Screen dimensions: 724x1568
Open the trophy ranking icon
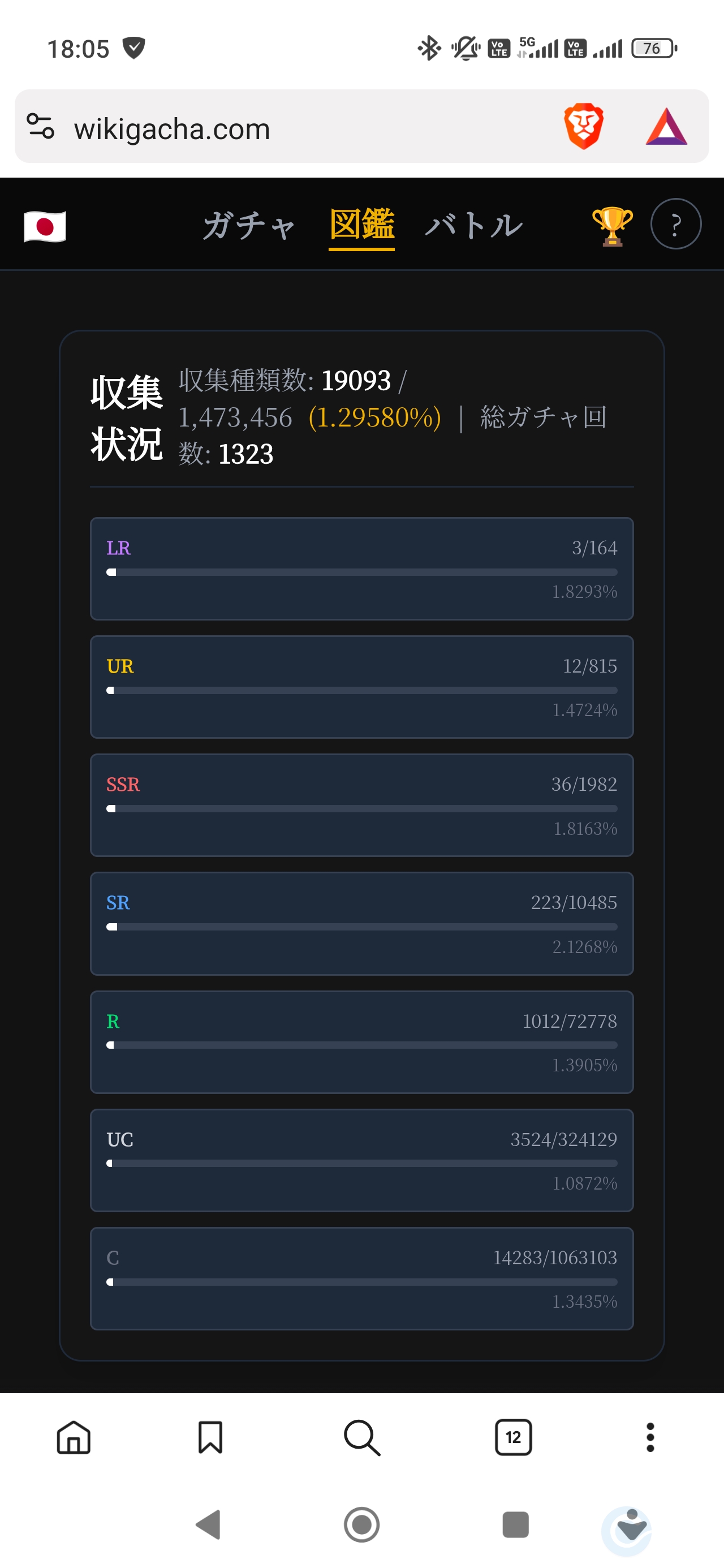pos(612,226)
